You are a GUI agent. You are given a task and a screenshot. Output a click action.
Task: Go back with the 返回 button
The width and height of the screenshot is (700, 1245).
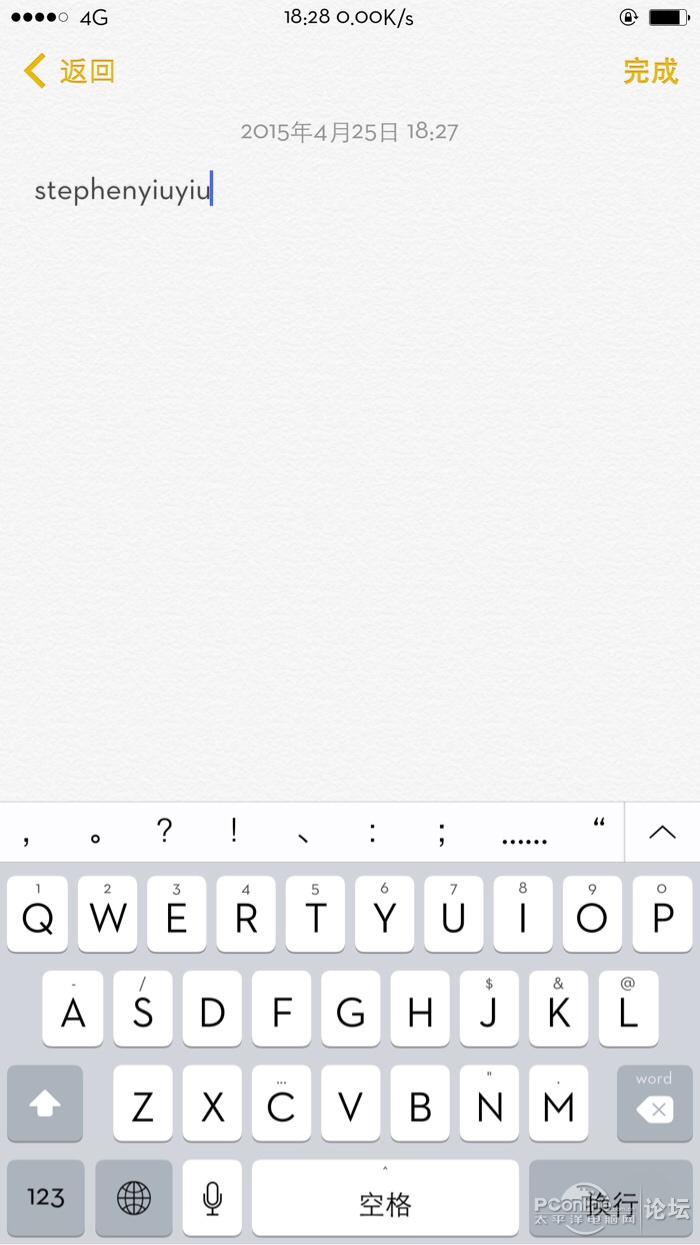click(69, 71)
